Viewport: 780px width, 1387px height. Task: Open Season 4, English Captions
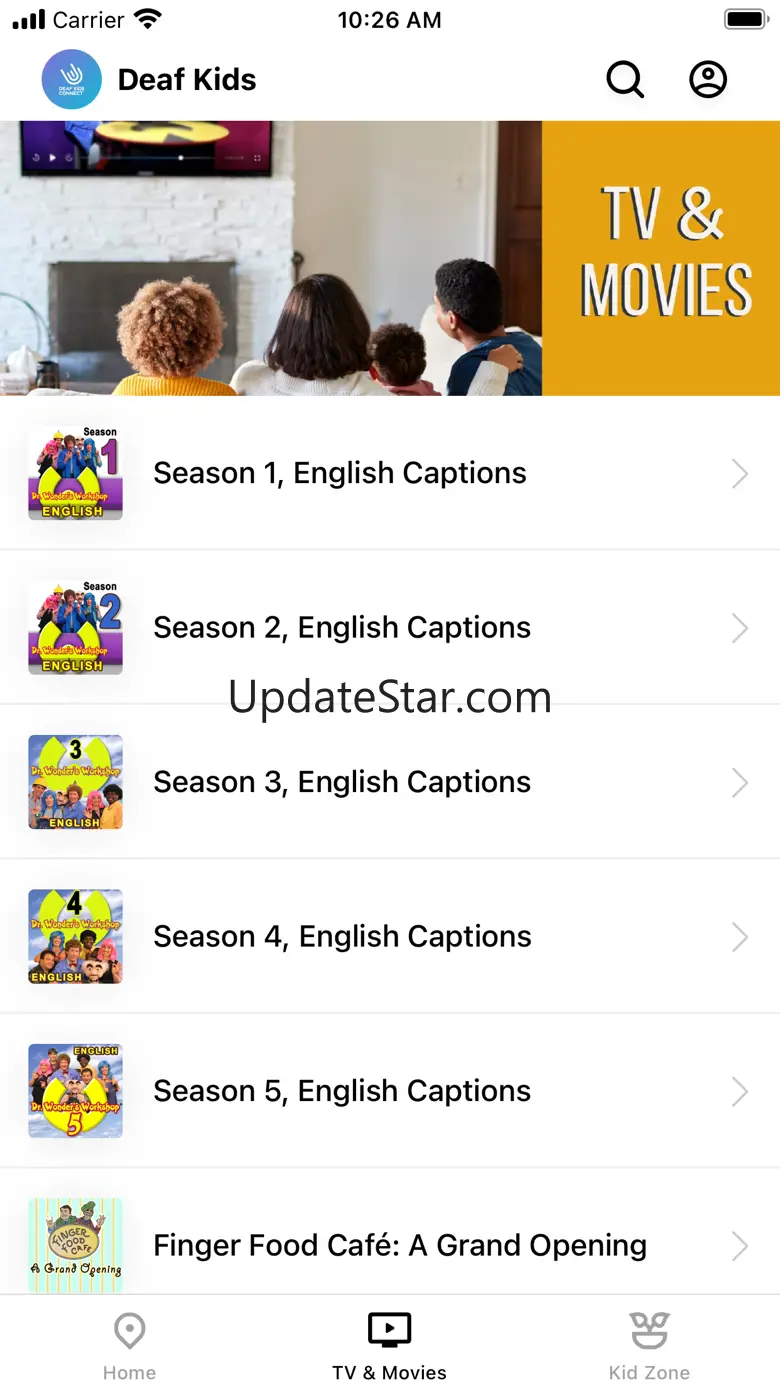tap(390, 936)
